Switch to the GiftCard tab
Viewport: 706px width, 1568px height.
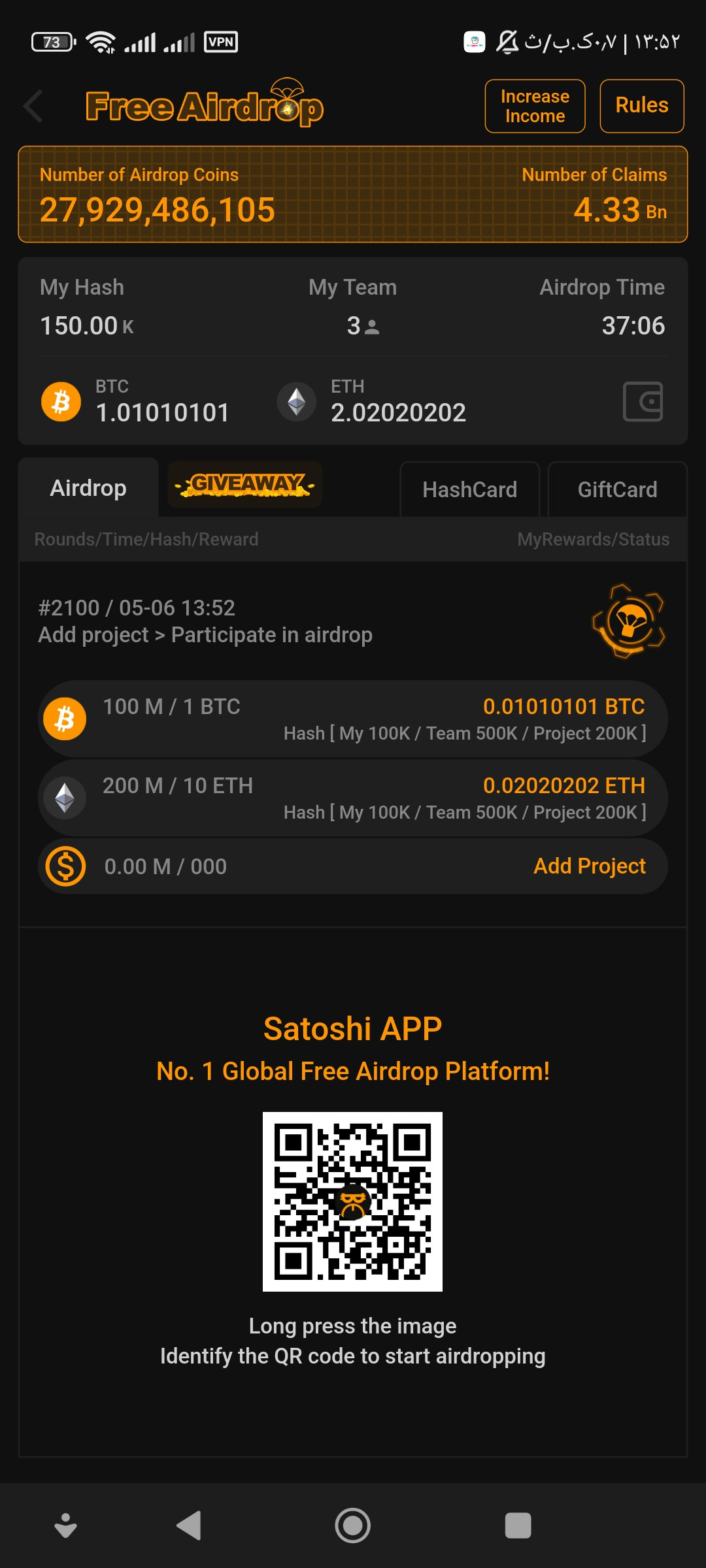pyautogui.click(x=617, y=489)
